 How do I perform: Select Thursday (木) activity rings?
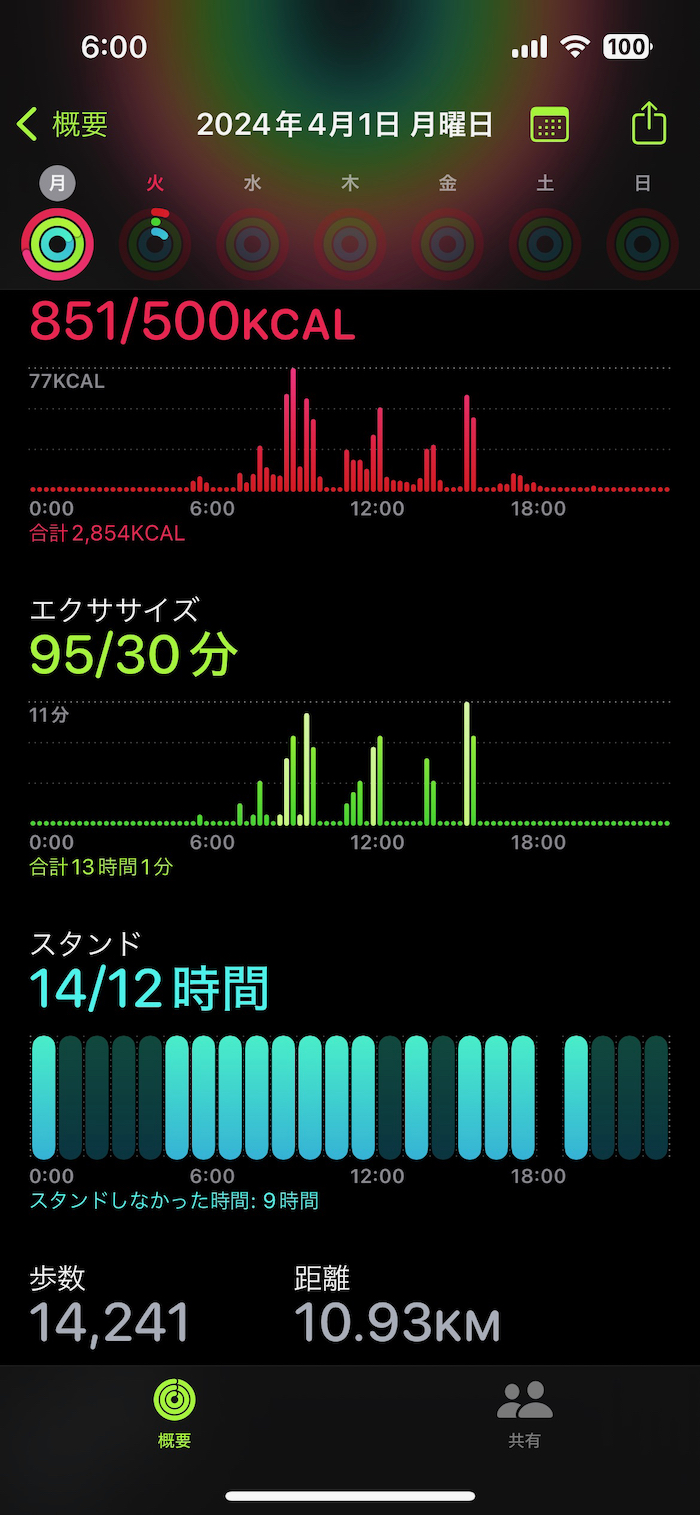tap(350, 243)
